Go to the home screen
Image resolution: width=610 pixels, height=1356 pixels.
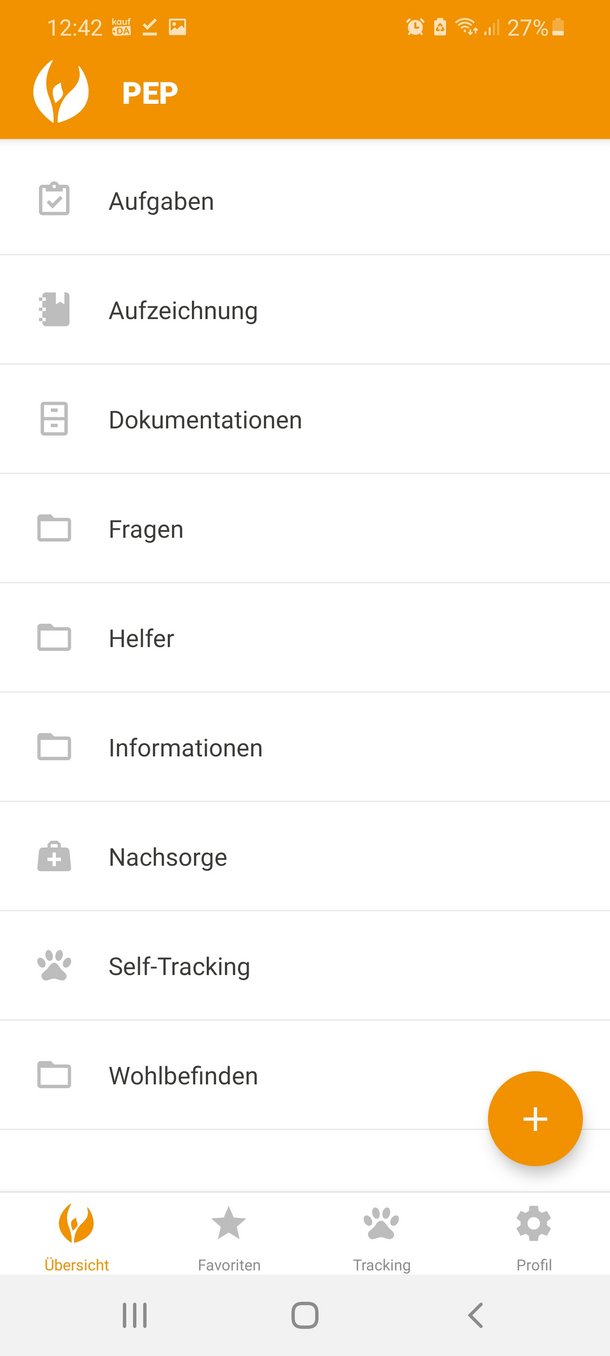click(x=305, y=1315)
